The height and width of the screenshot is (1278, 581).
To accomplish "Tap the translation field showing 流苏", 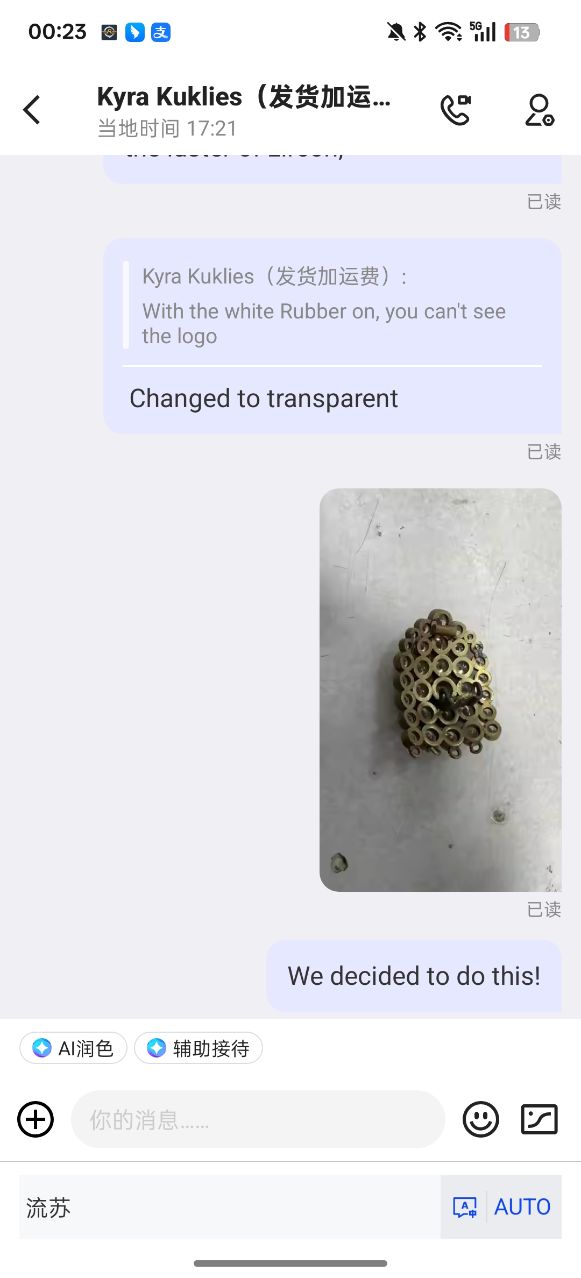I will click(230, 1207).
